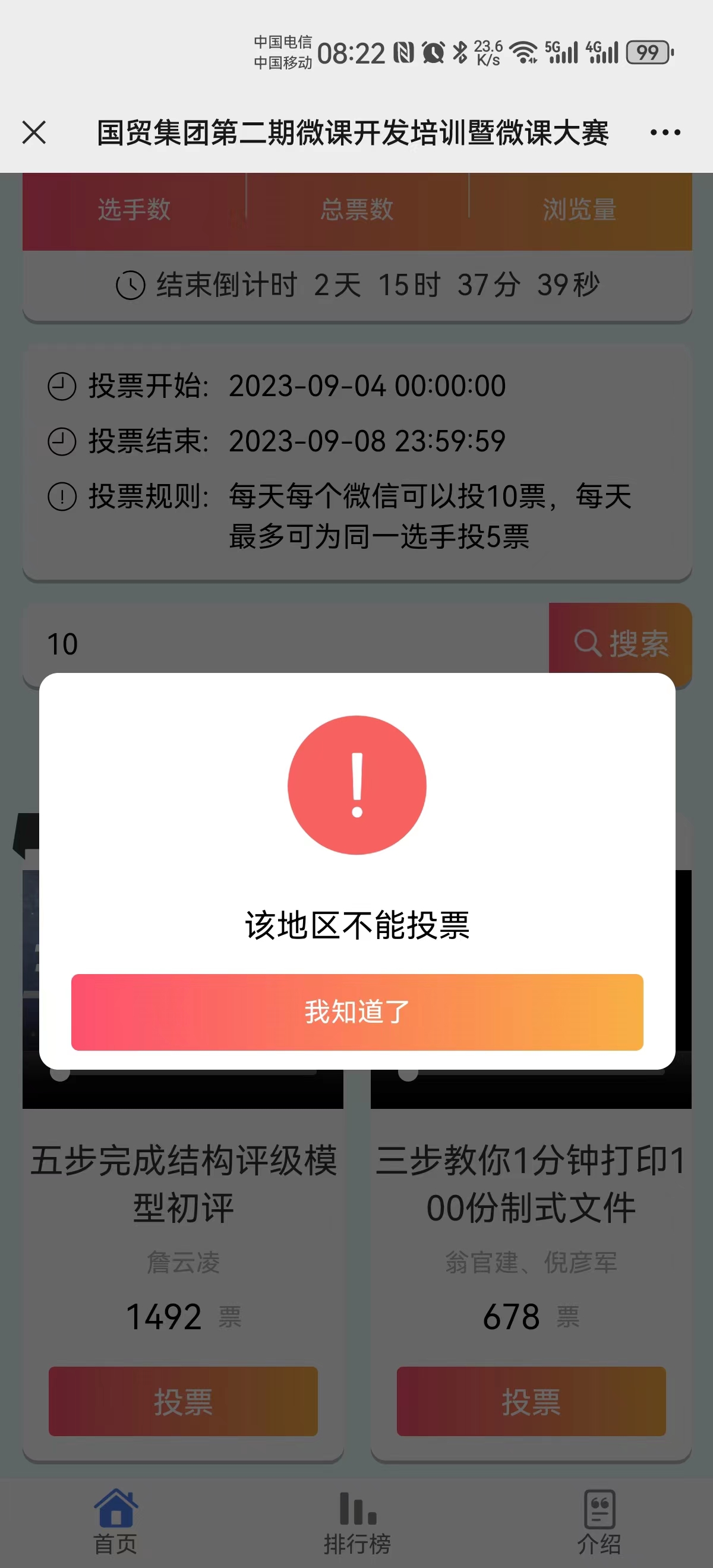This screenshot has height=1568, width=713.
Task: Open the 排行榜 ranking tab
Action: pyautogui.click(x=357, y=1522)
